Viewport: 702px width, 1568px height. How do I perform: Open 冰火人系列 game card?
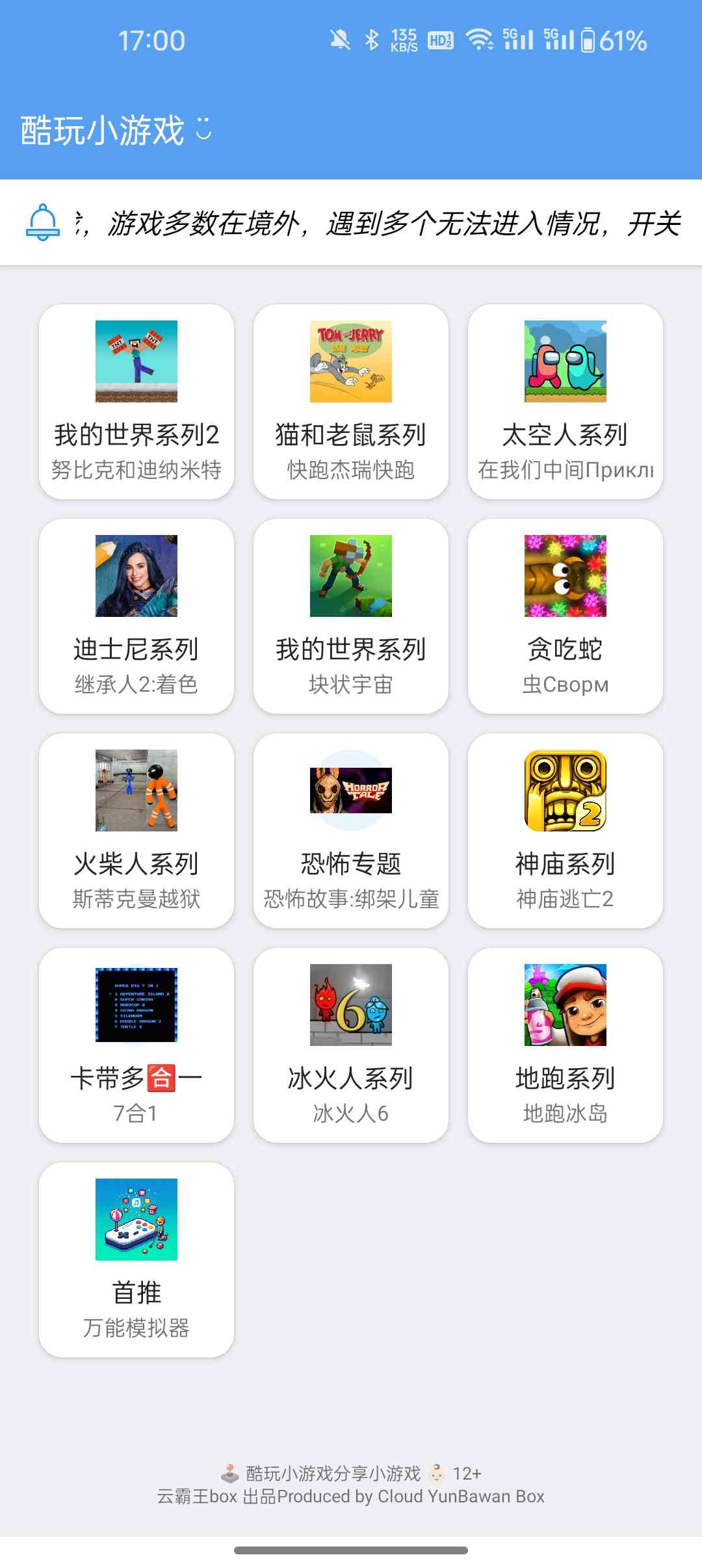[351, 1045]
